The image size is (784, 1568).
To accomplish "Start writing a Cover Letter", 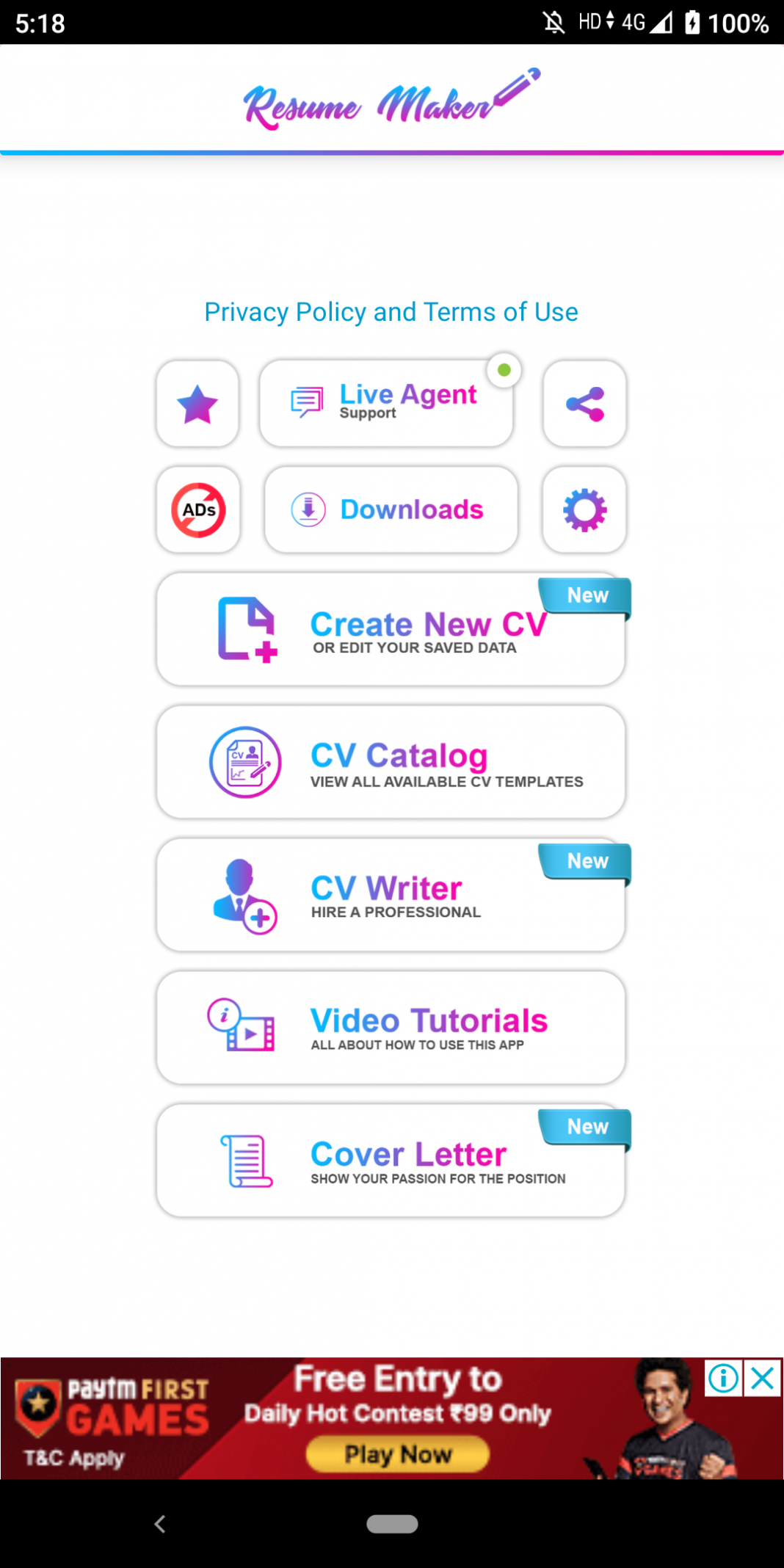I will pyautogui.click(x=391, y=1160).
